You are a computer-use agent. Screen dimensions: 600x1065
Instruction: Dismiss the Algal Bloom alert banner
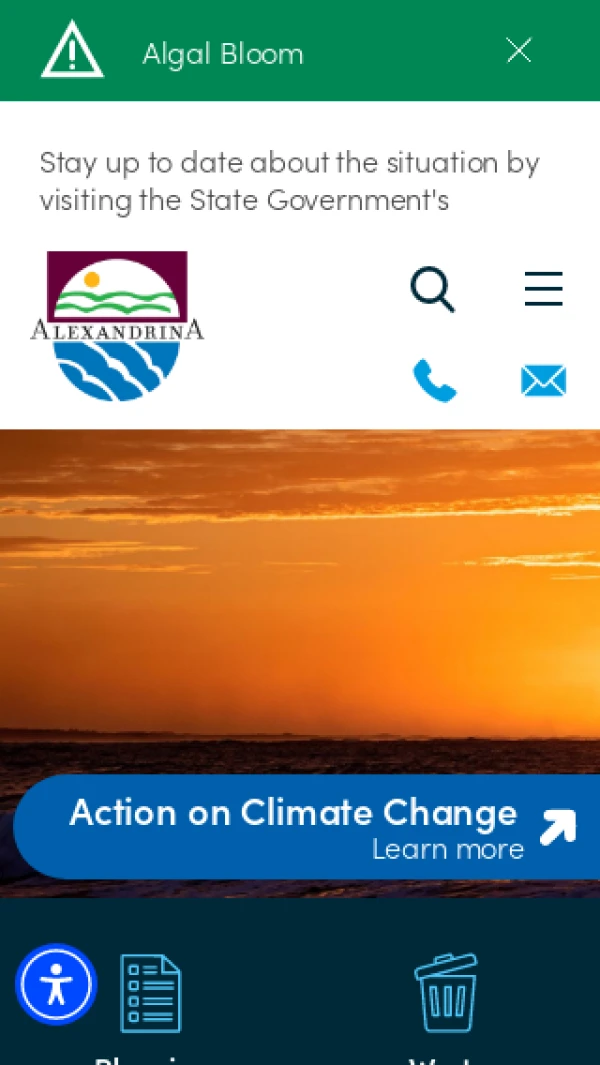[518, 51]
